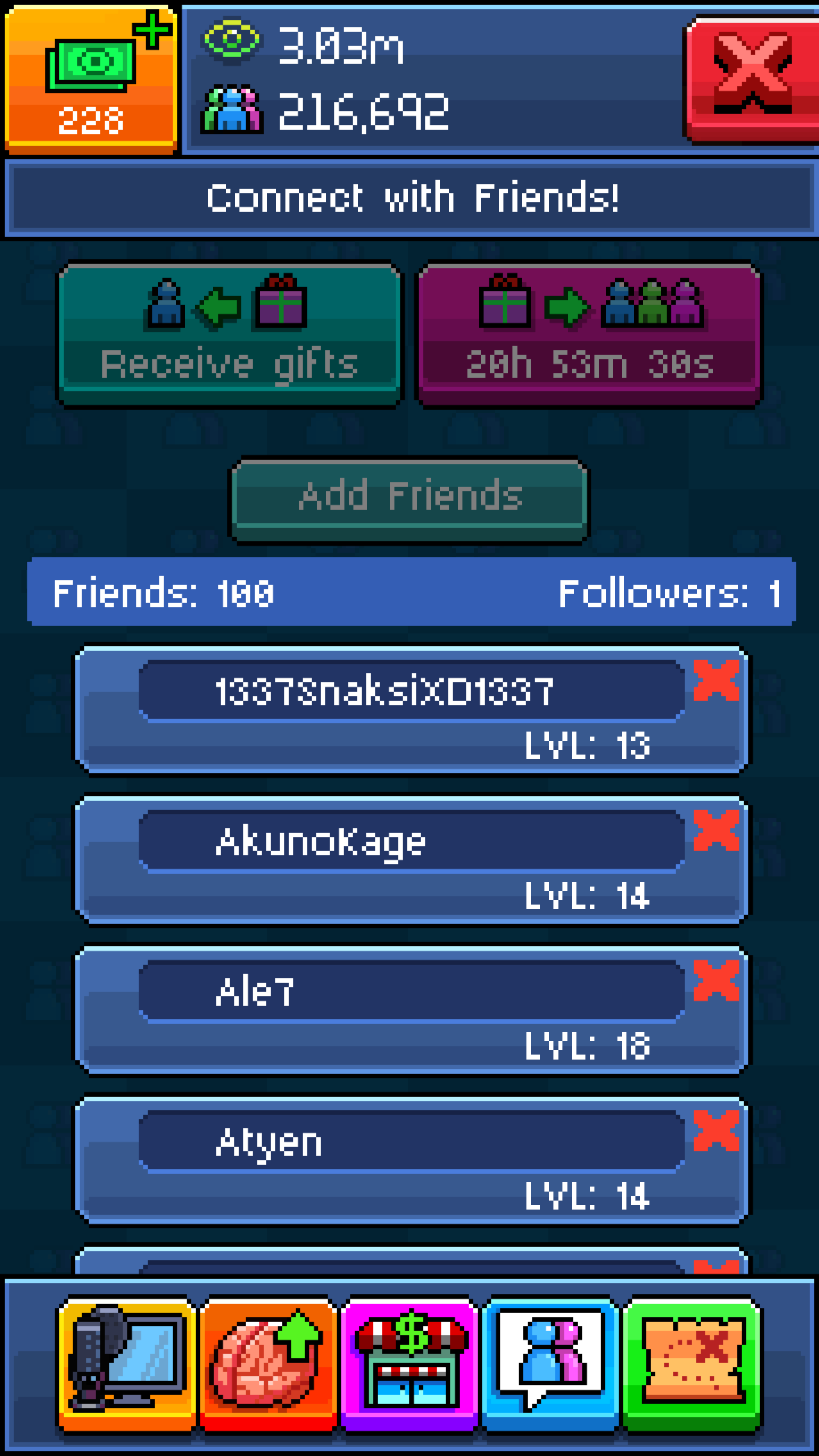Switch to the brain upgrades tab
The height and width of the screenshot is (1456, 819).
click(x=268, y=1364)
